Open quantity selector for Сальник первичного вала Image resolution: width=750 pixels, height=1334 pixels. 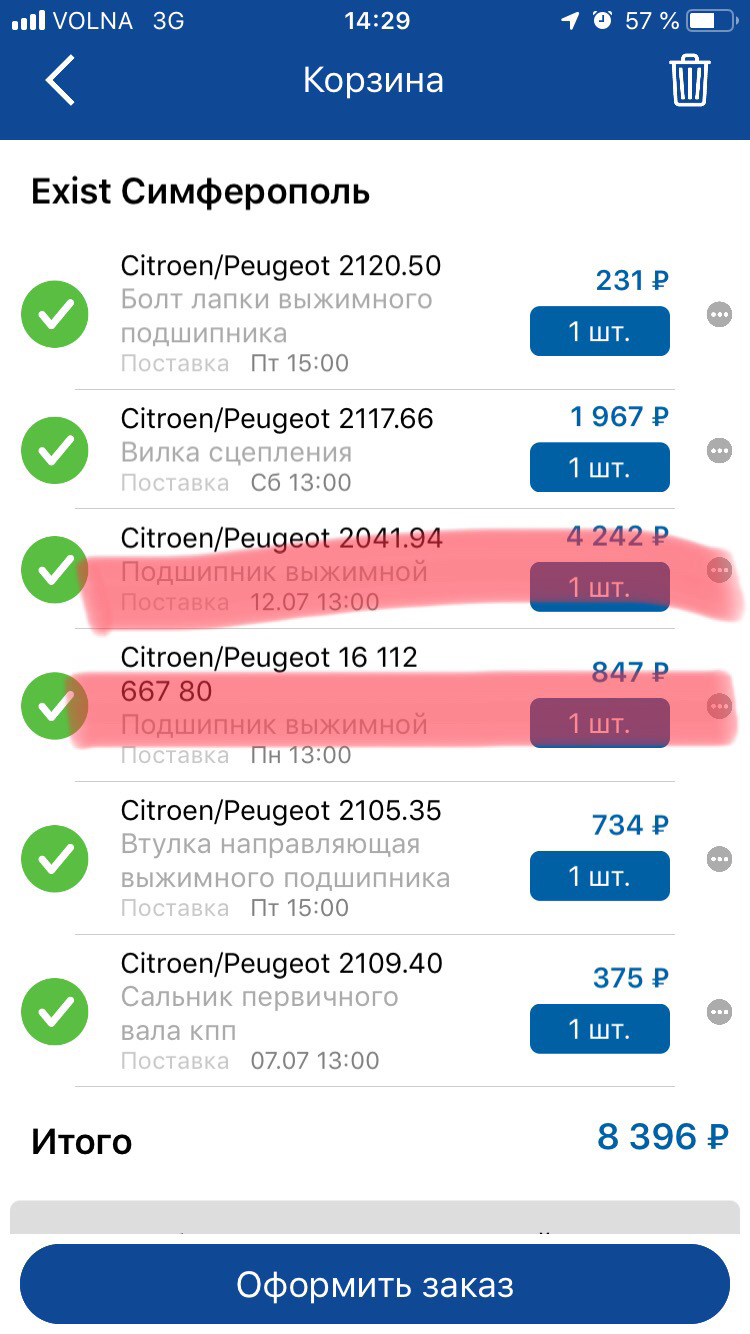pyautogui.click(x=598, y=1028)
